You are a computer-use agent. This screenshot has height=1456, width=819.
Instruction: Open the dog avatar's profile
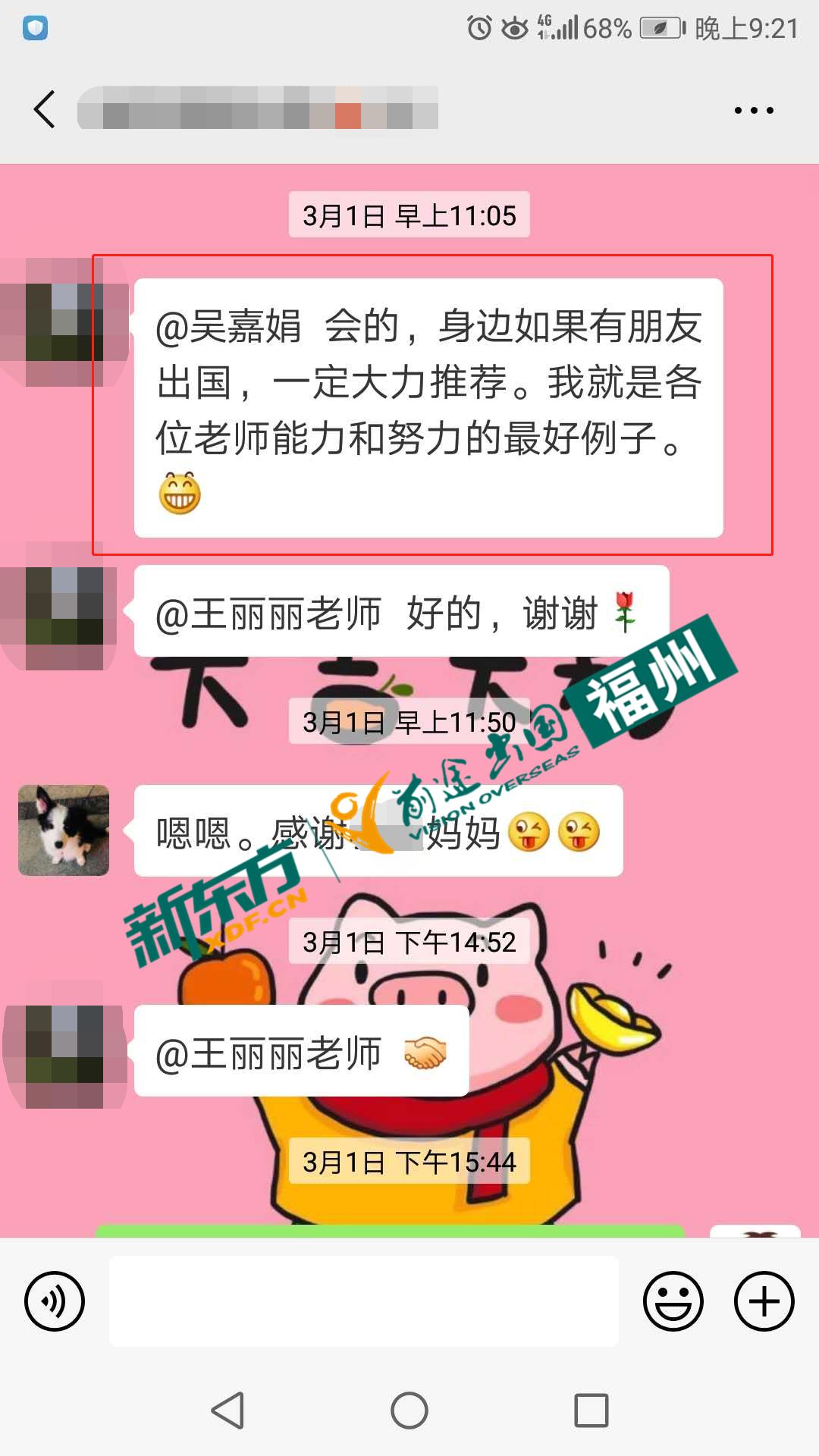pyautogui.click(x=64, y=830)
